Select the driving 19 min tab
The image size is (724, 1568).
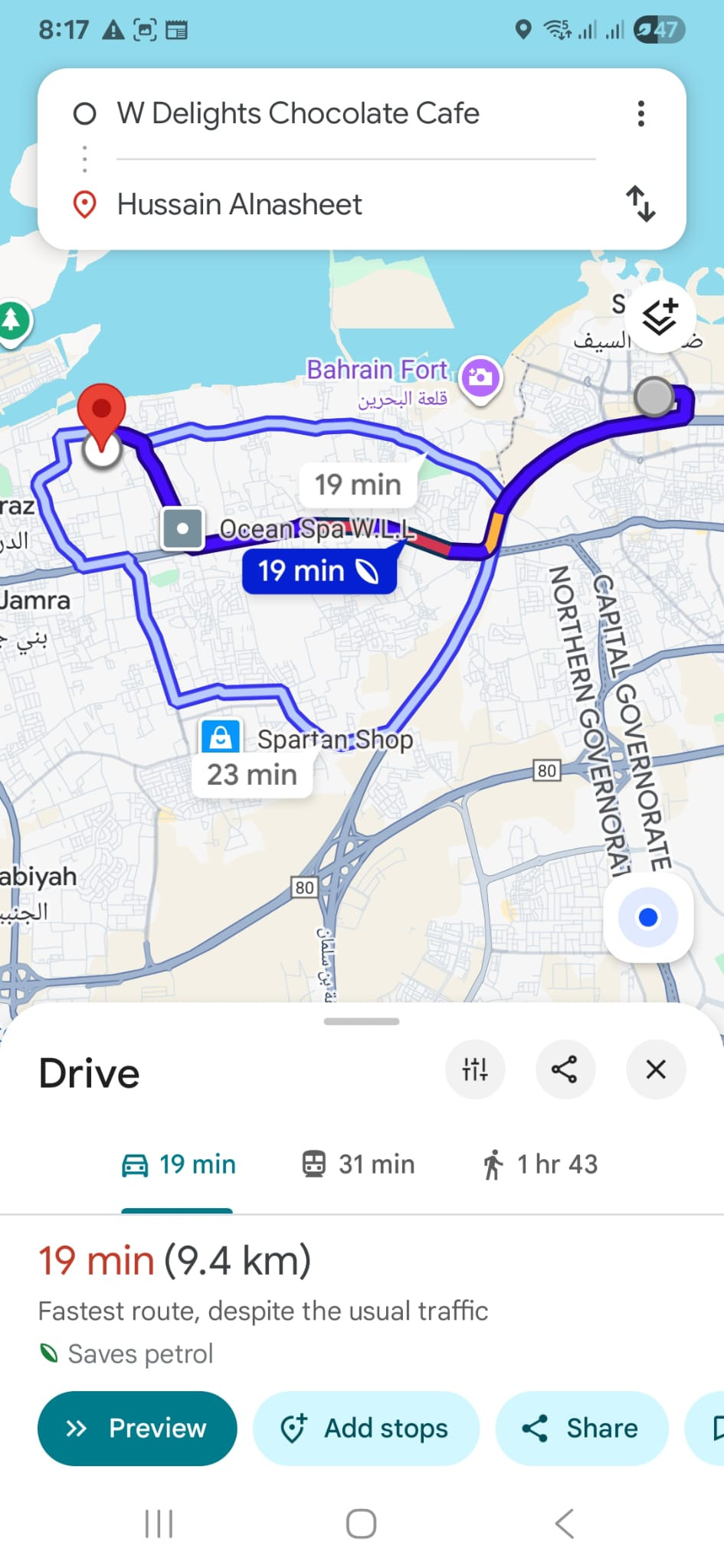[x=179, y=1165]
